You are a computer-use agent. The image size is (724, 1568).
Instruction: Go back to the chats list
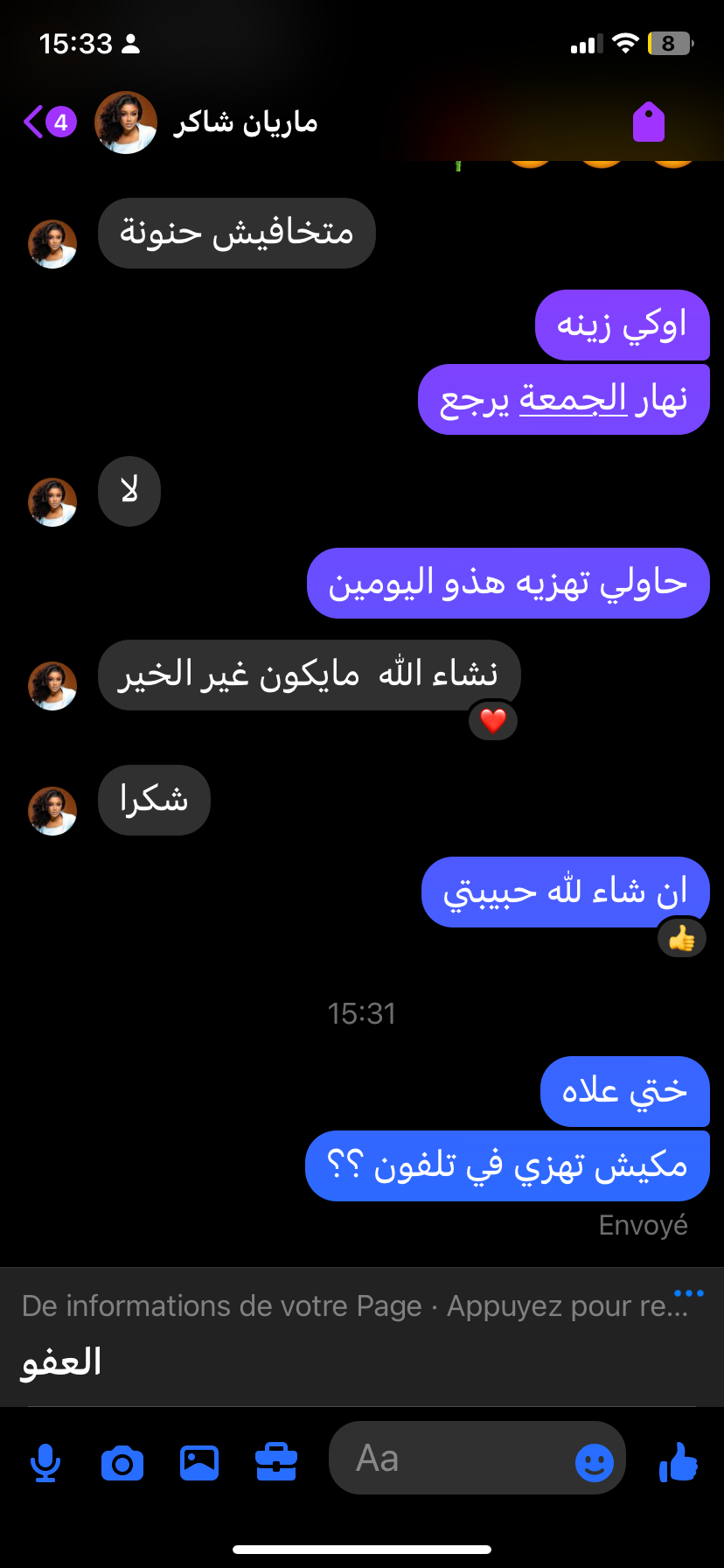point(35,122)
